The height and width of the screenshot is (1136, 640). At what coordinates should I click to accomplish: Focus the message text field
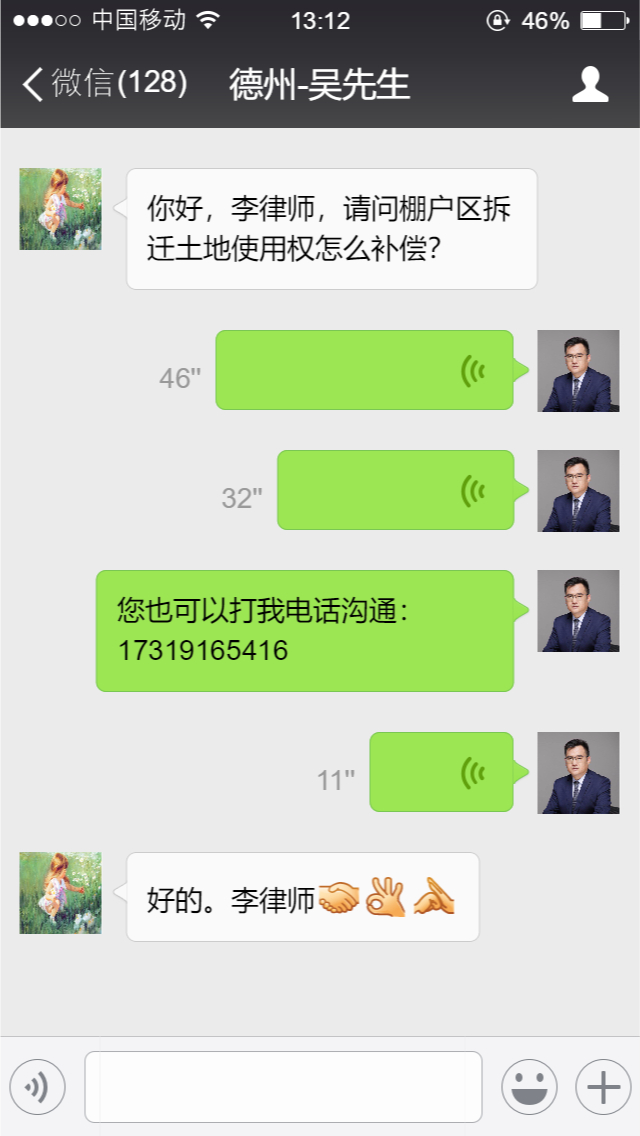pos(283,1087)
